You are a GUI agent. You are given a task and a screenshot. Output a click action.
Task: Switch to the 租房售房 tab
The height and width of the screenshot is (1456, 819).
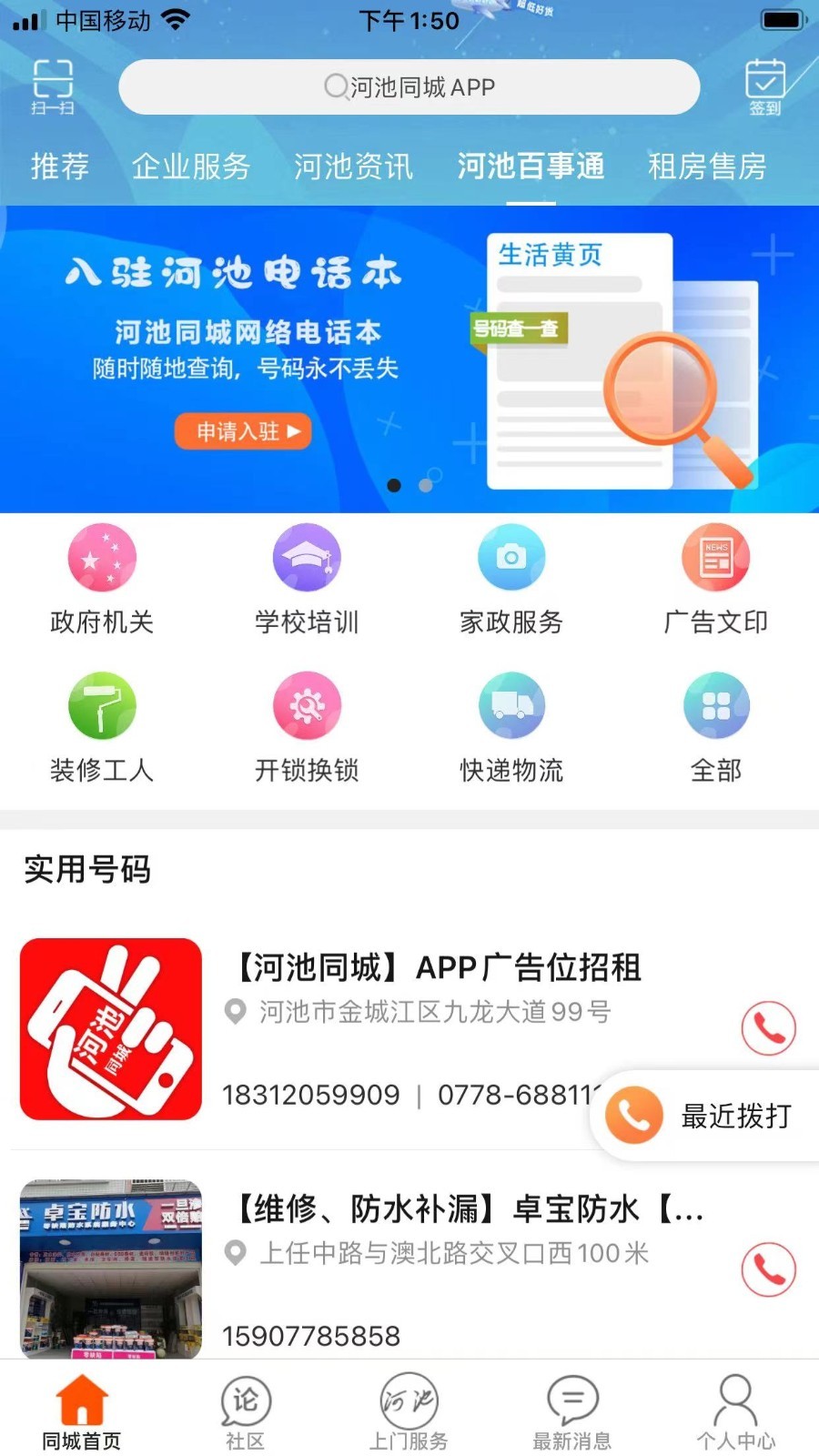pos(707,167)
